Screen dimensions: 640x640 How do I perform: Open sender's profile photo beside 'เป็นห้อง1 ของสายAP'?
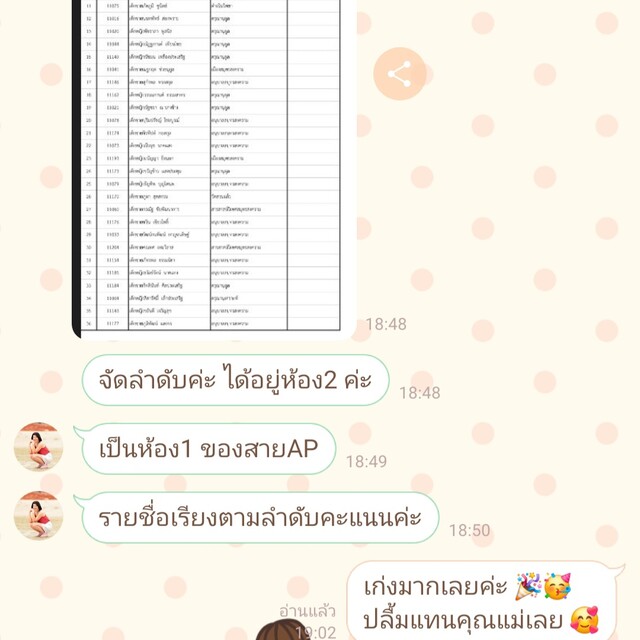point(39,447)
